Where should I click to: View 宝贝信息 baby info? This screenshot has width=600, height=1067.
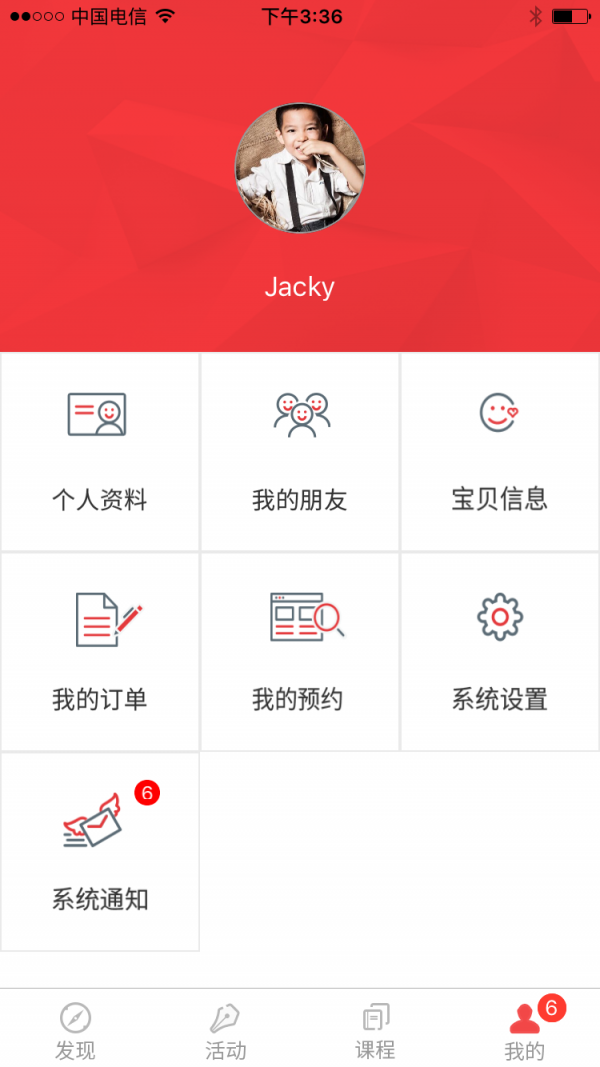pos(500,452)
